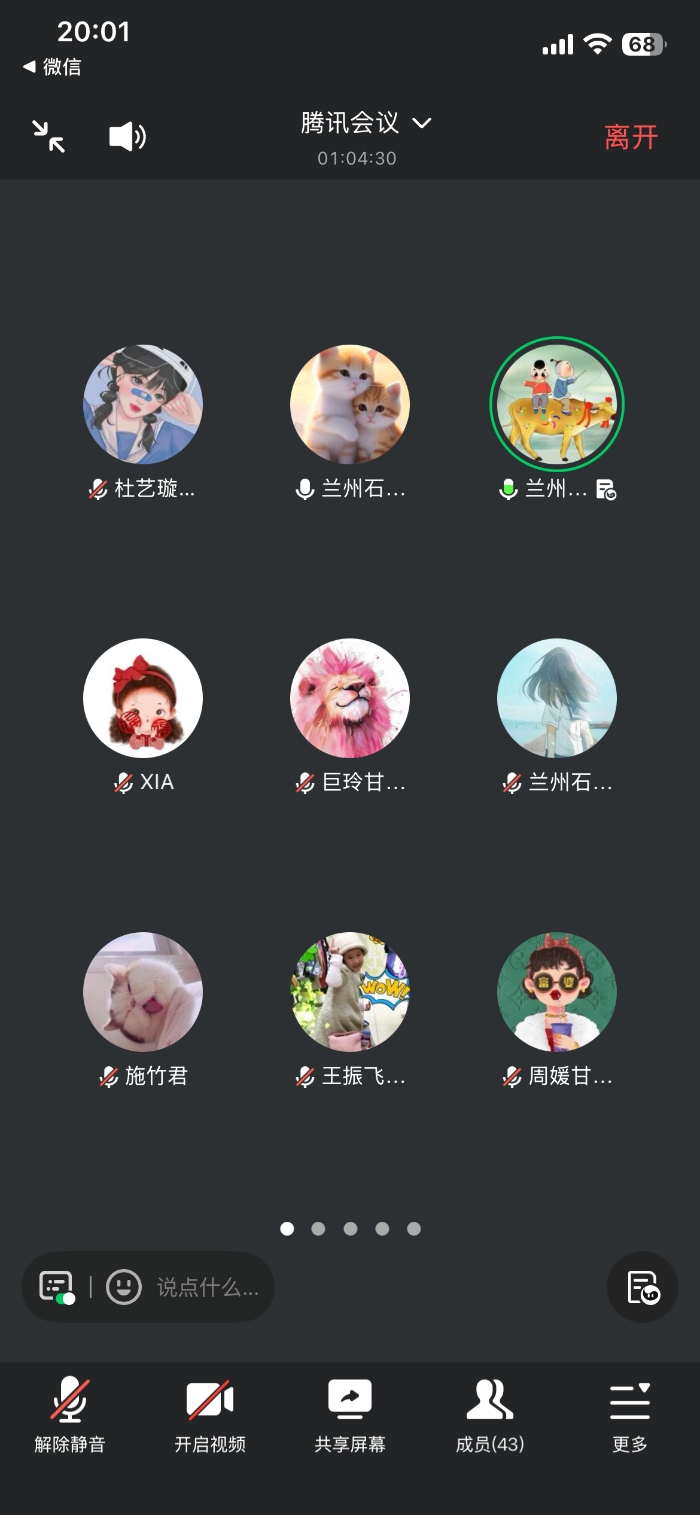Tap the speaker audio icon

click(x=127, y=136)
